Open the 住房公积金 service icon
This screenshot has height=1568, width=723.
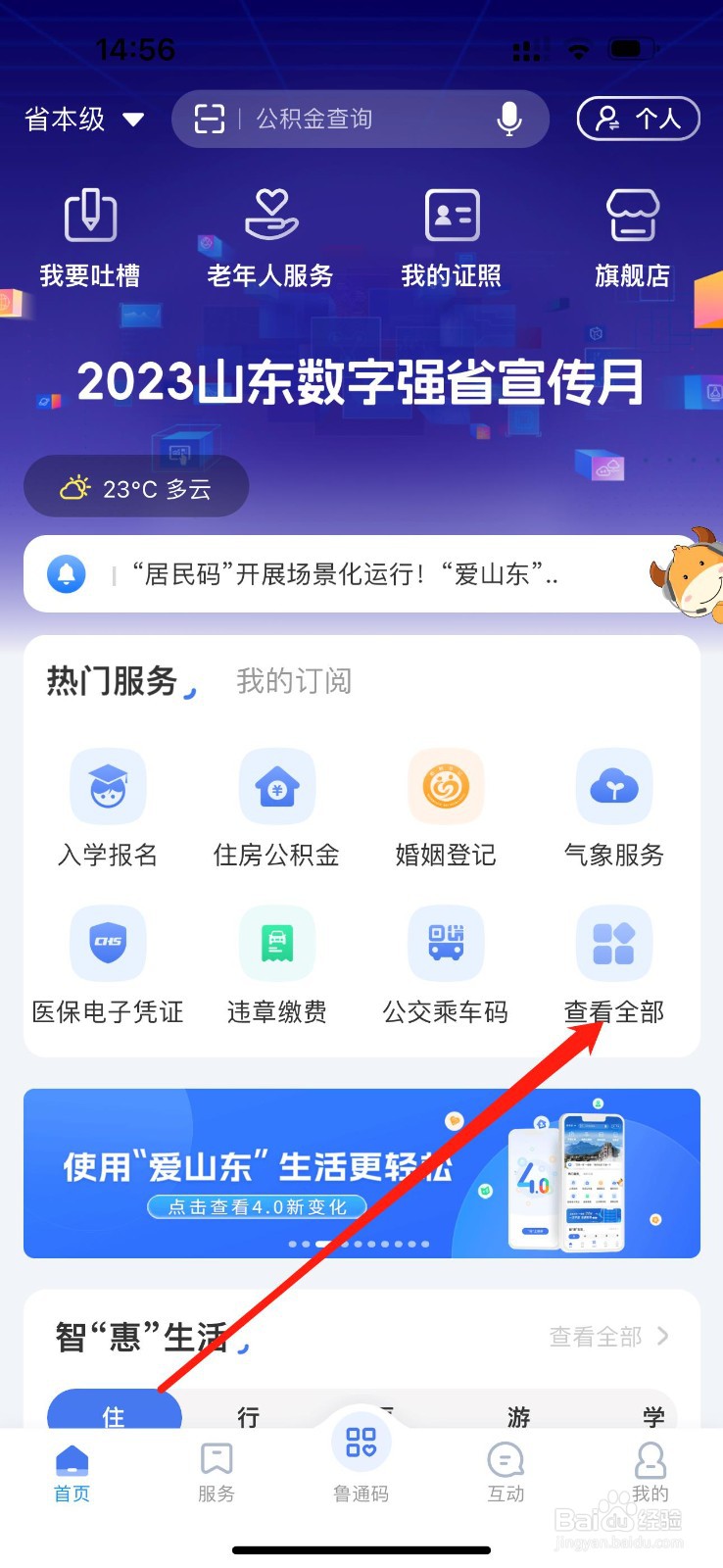276,786
